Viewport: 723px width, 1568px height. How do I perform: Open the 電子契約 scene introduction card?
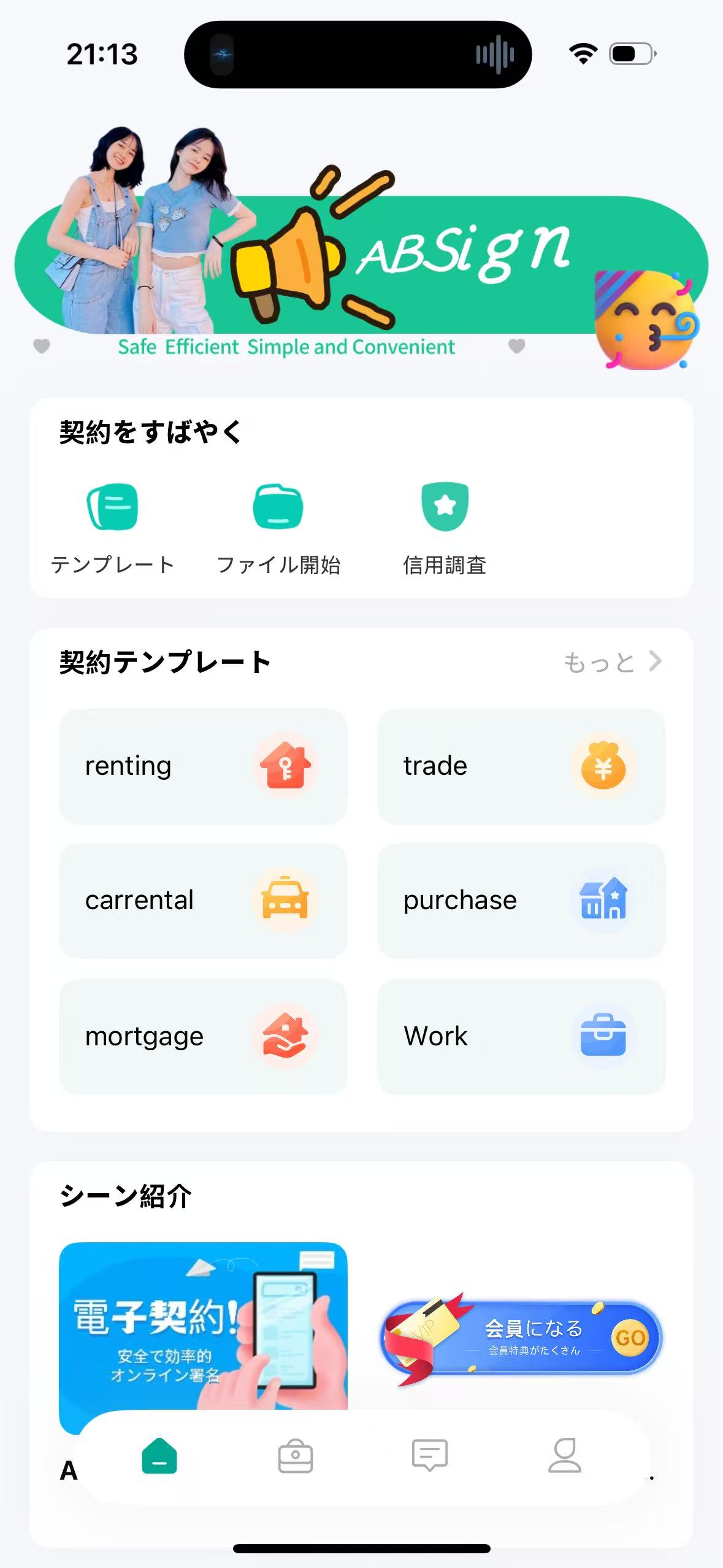click(203, 1325)
